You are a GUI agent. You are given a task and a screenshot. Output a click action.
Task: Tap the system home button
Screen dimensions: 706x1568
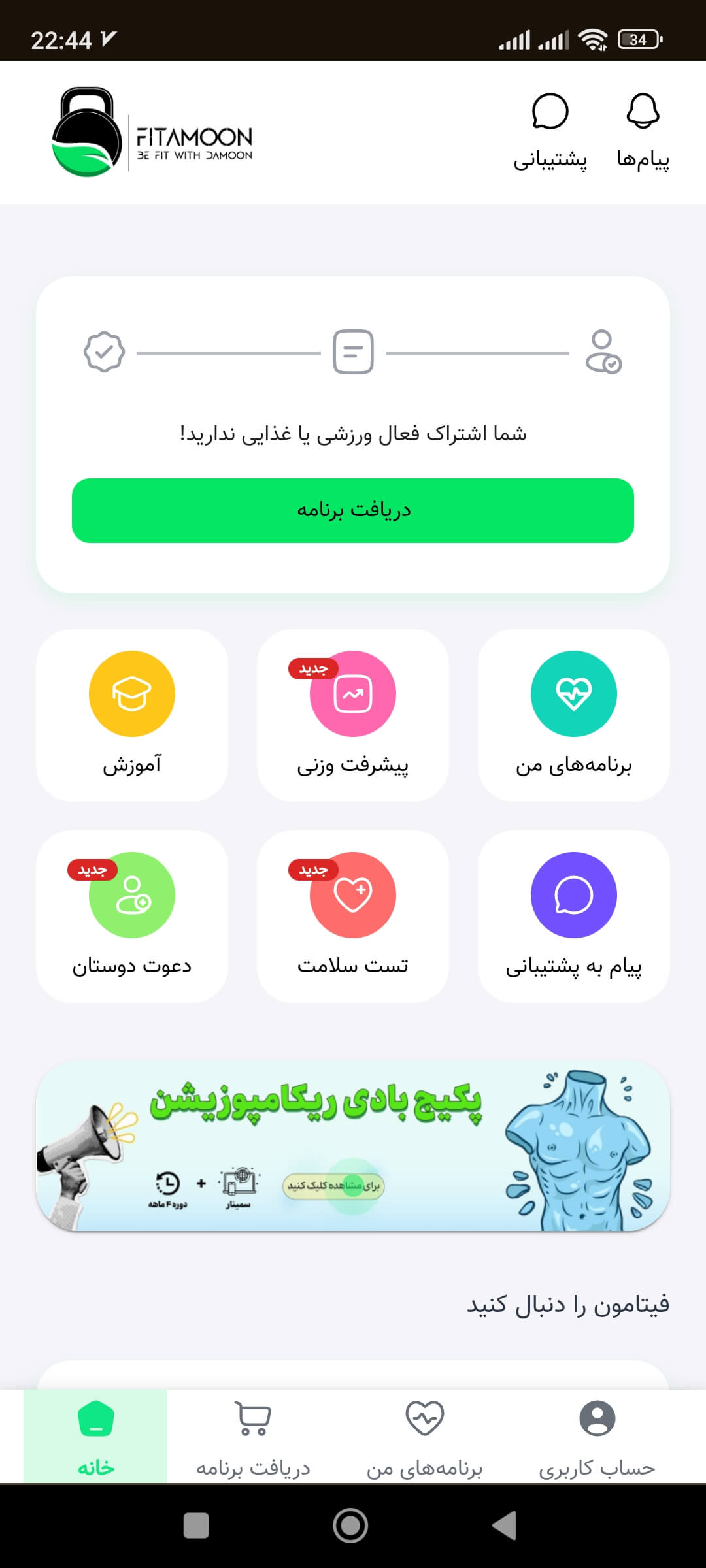(x=350, y=1526)
